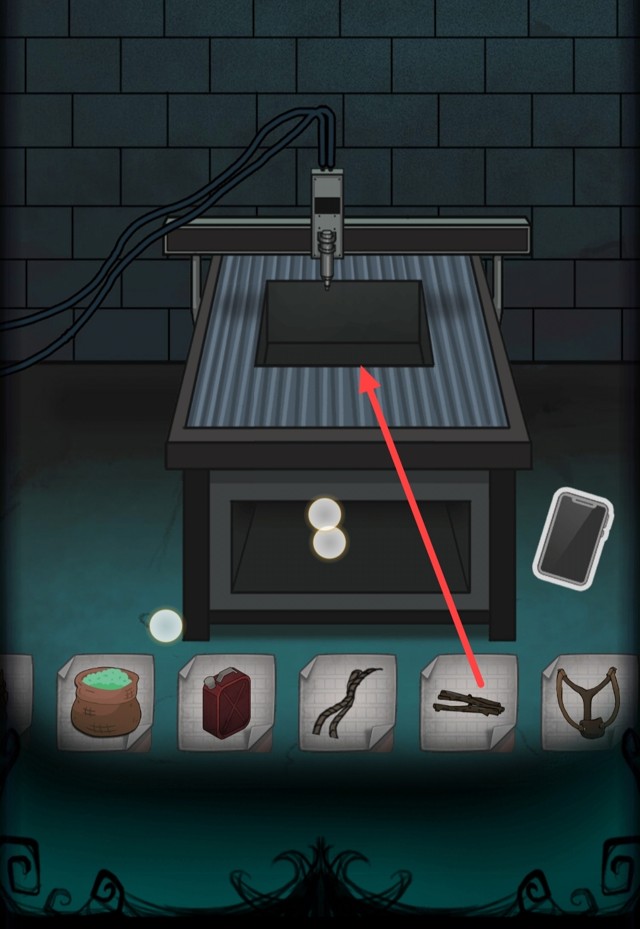This screenshot has height=929, width=640.
Task: Select the red fuel canister item
Action: (226, 702)
